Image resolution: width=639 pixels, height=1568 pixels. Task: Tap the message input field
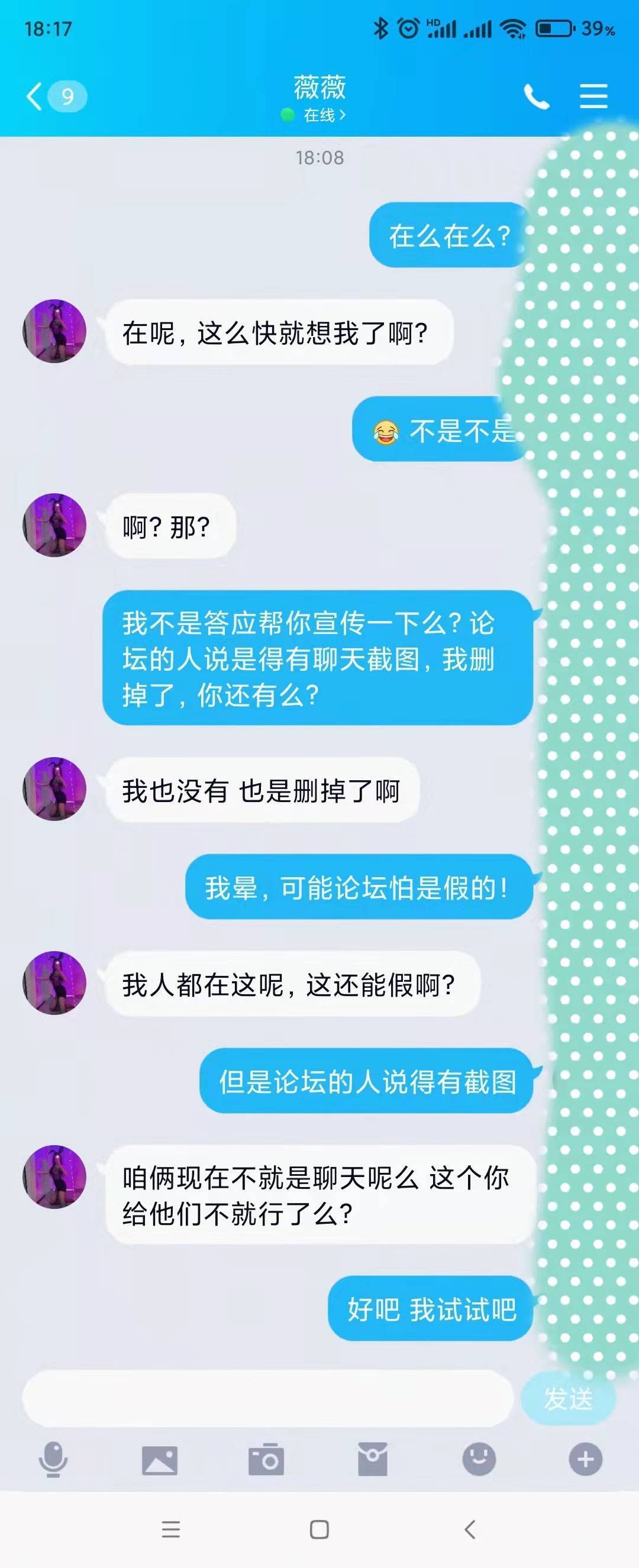click(x=268, y=1399)
